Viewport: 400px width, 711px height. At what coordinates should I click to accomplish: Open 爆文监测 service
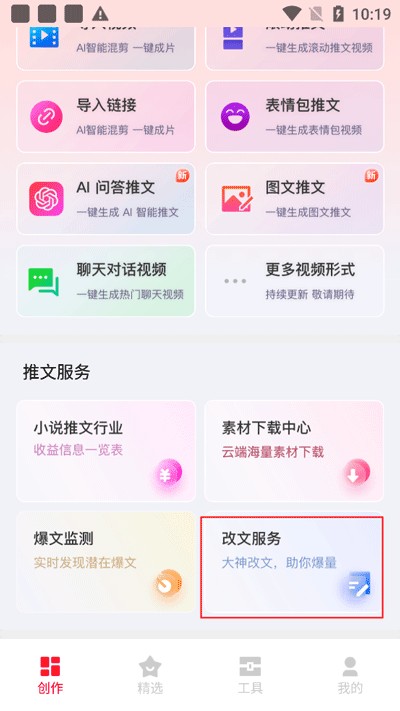[x=106, y=562]
